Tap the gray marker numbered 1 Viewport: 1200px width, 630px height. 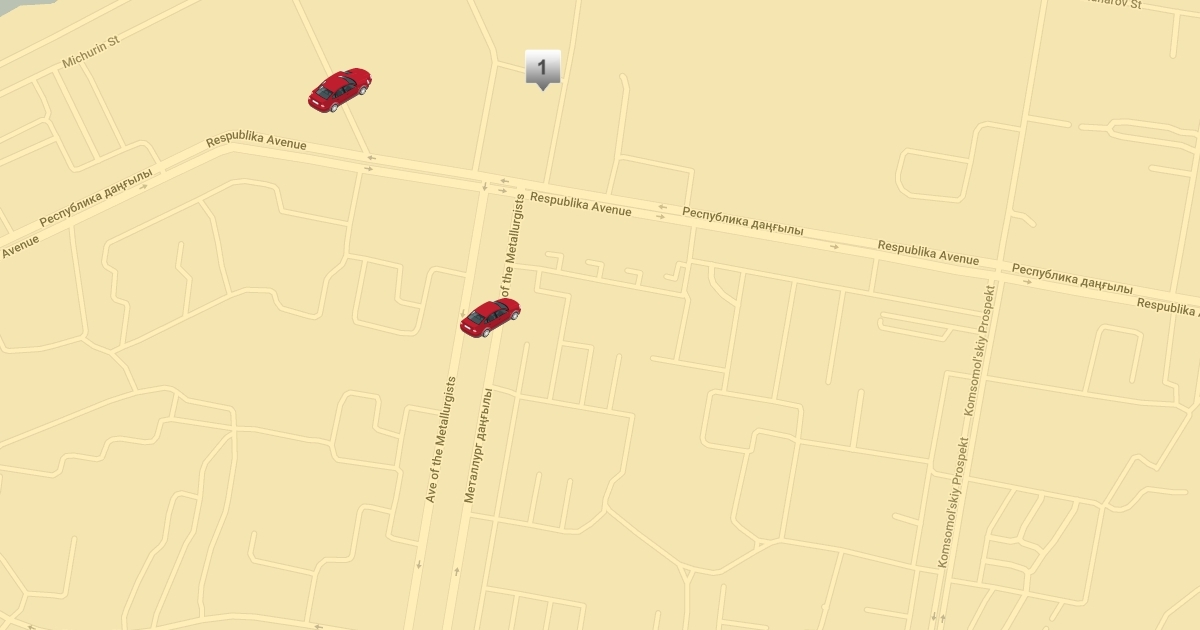[542, 68]
